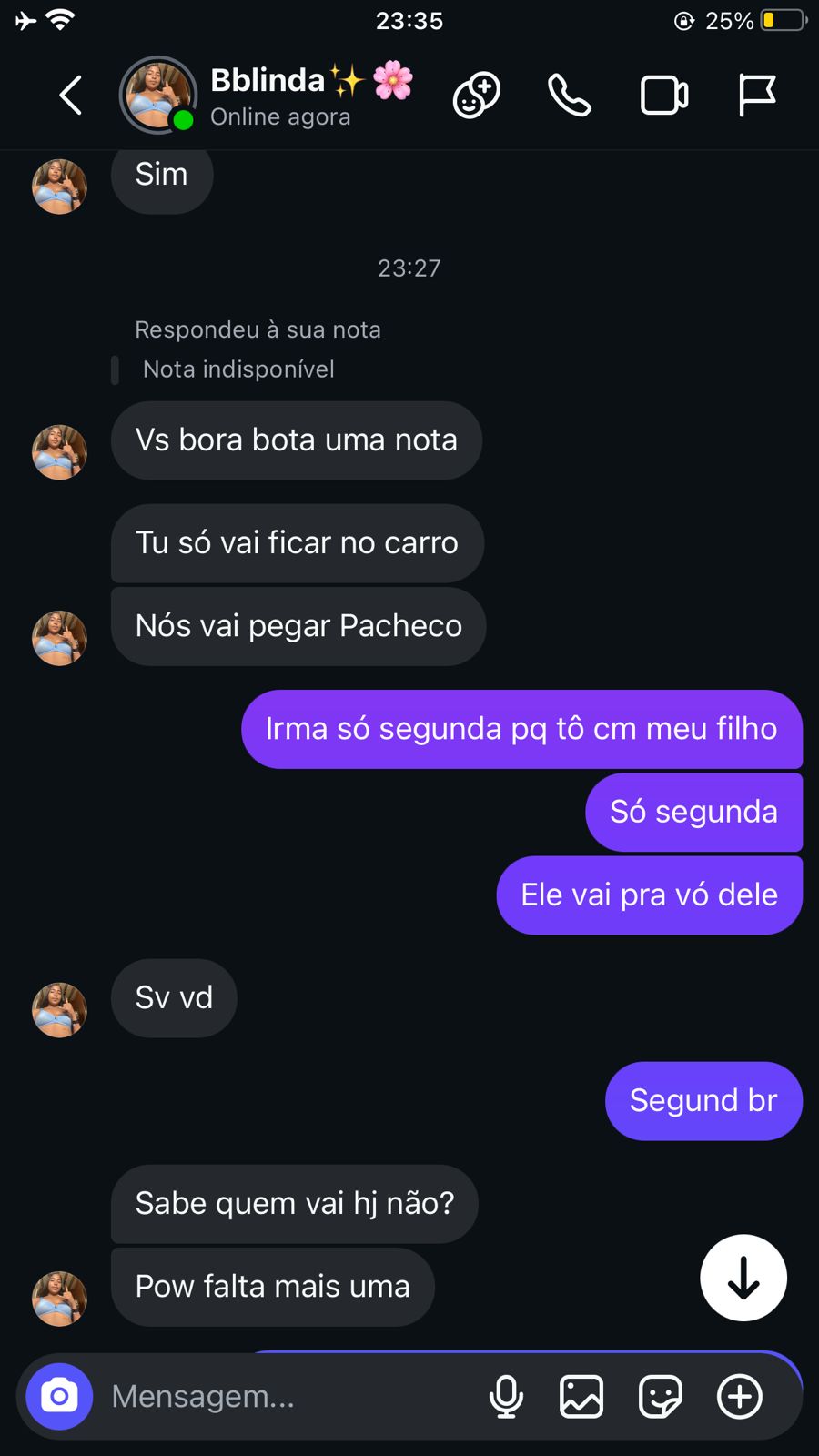Record a voice message with the microphone
819x1456 pixels.
pyautogui.click(x=506, y=1396)
